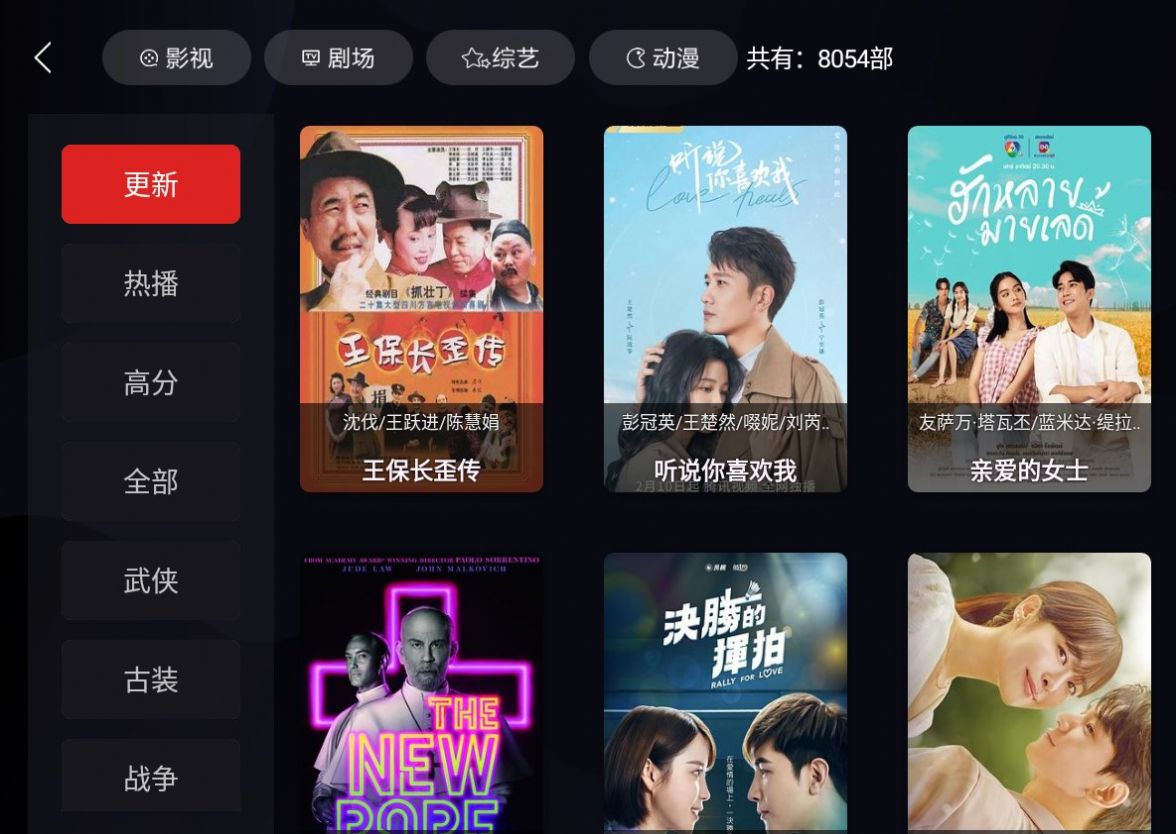1176x834 pixels.
Task: Choose the 古装 genre
Action: [151, 680]
